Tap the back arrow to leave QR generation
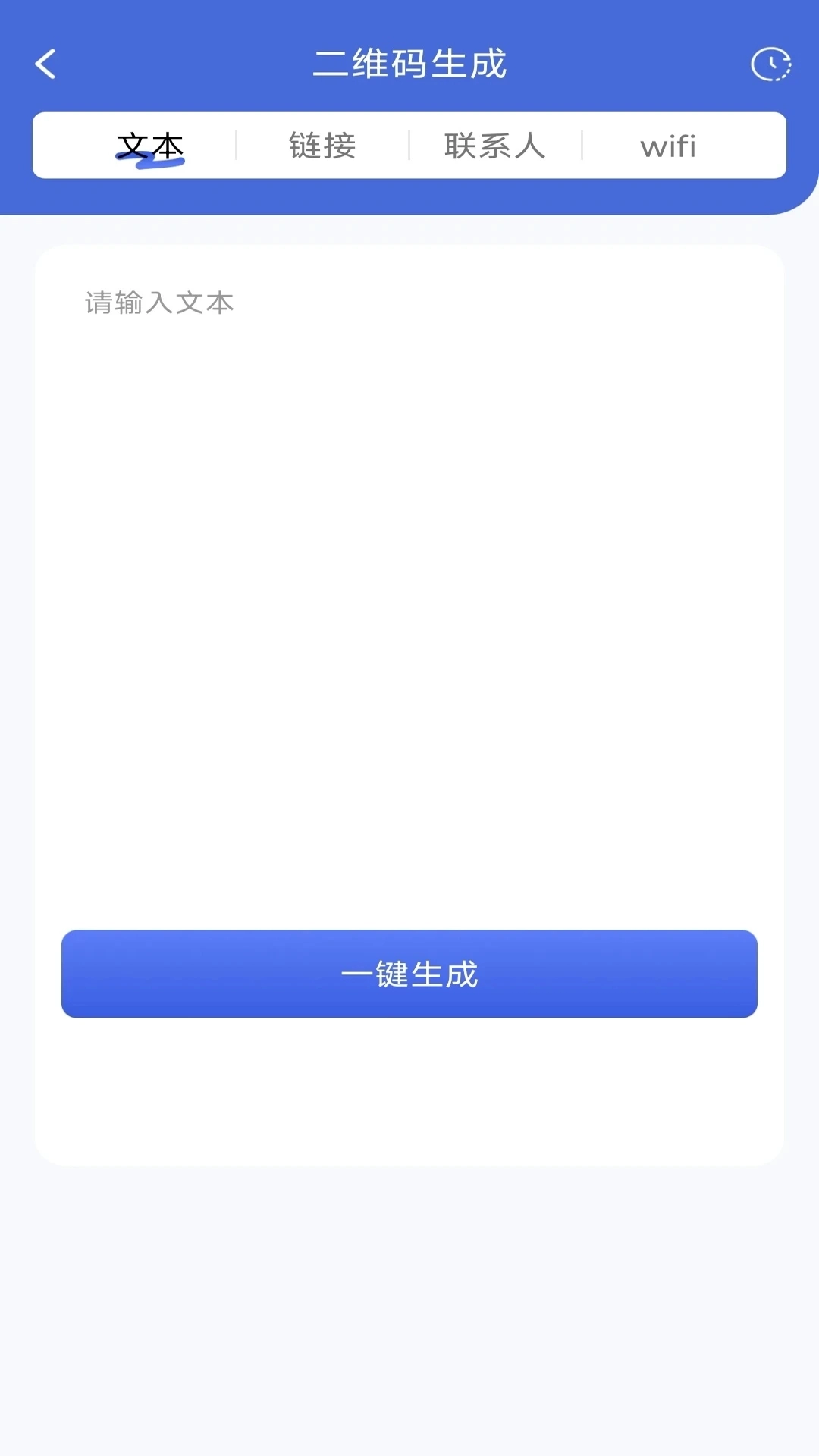 tap(45, 64)
